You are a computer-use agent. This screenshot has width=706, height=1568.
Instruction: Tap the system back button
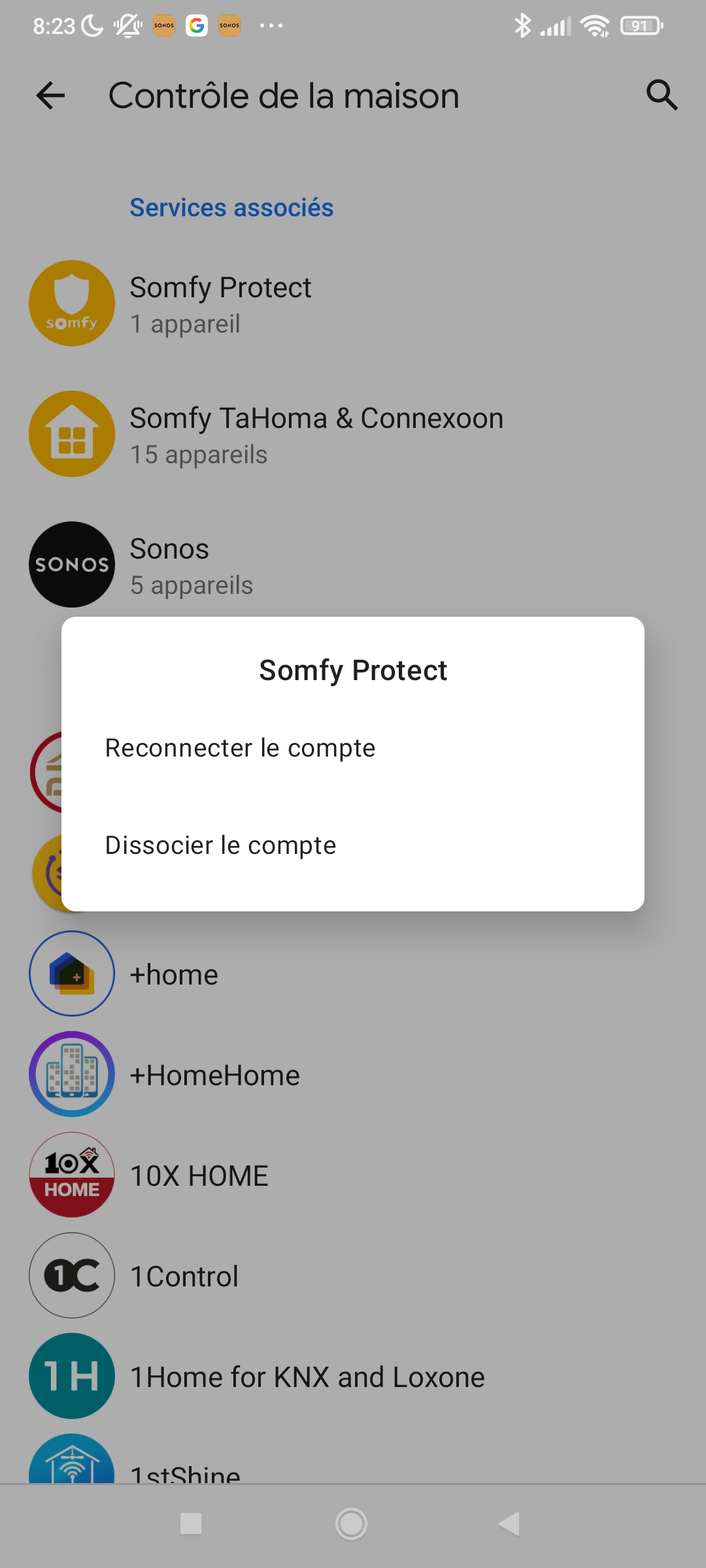click(509, 1524)
